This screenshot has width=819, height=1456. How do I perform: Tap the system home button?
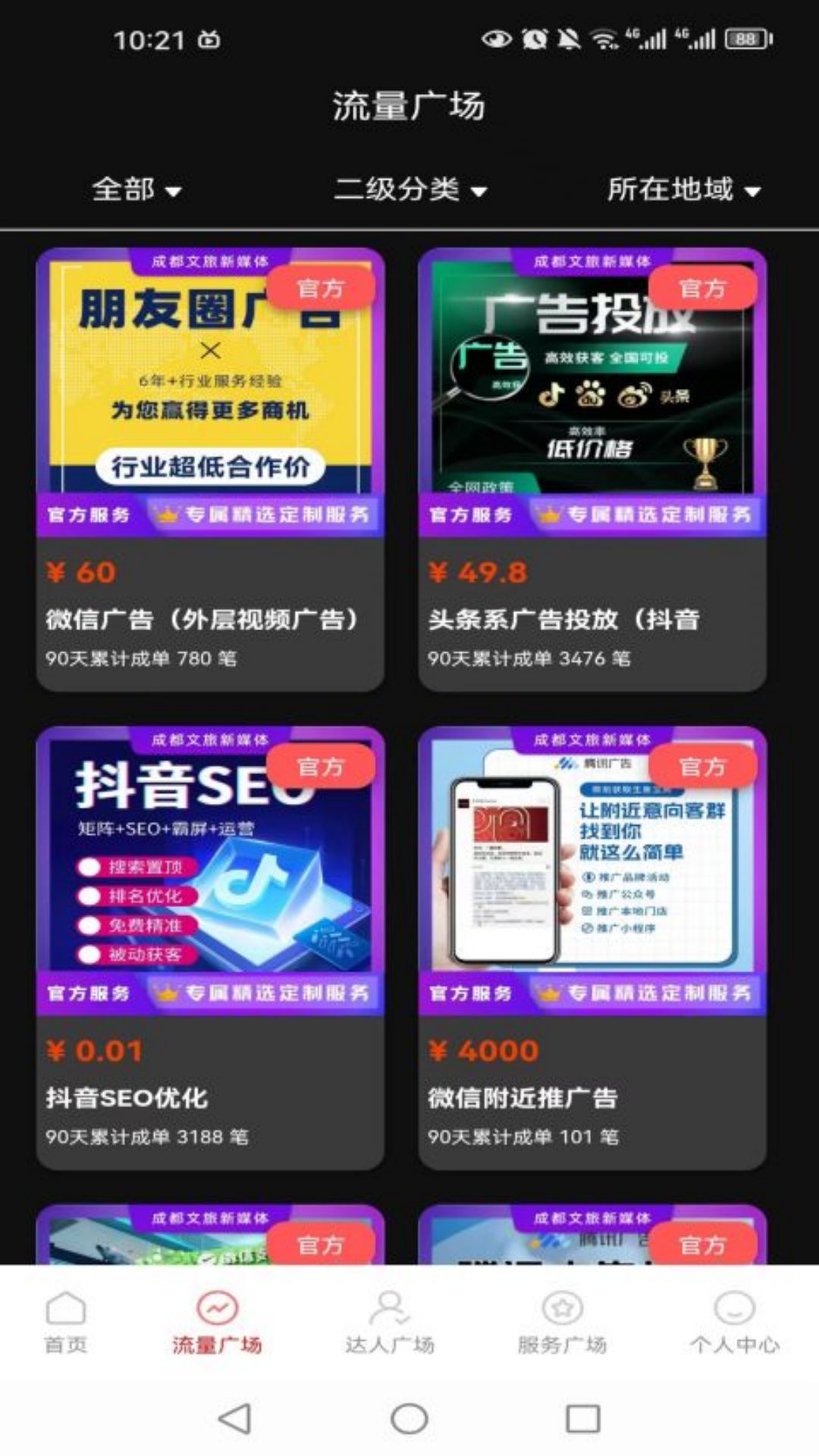(x=409, y=1418)
